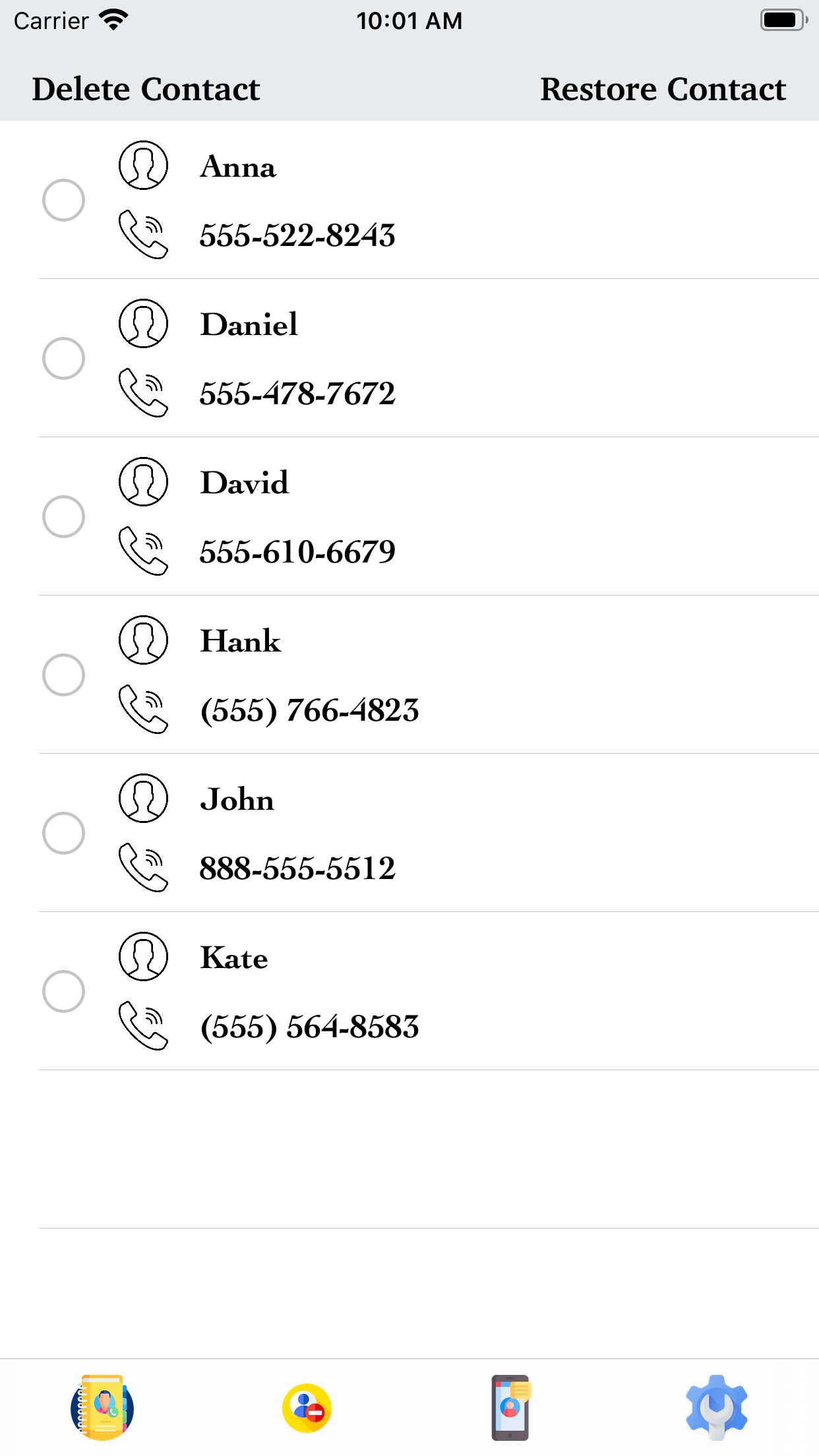
Task: Select the radio button beside John
Action: 63,833
